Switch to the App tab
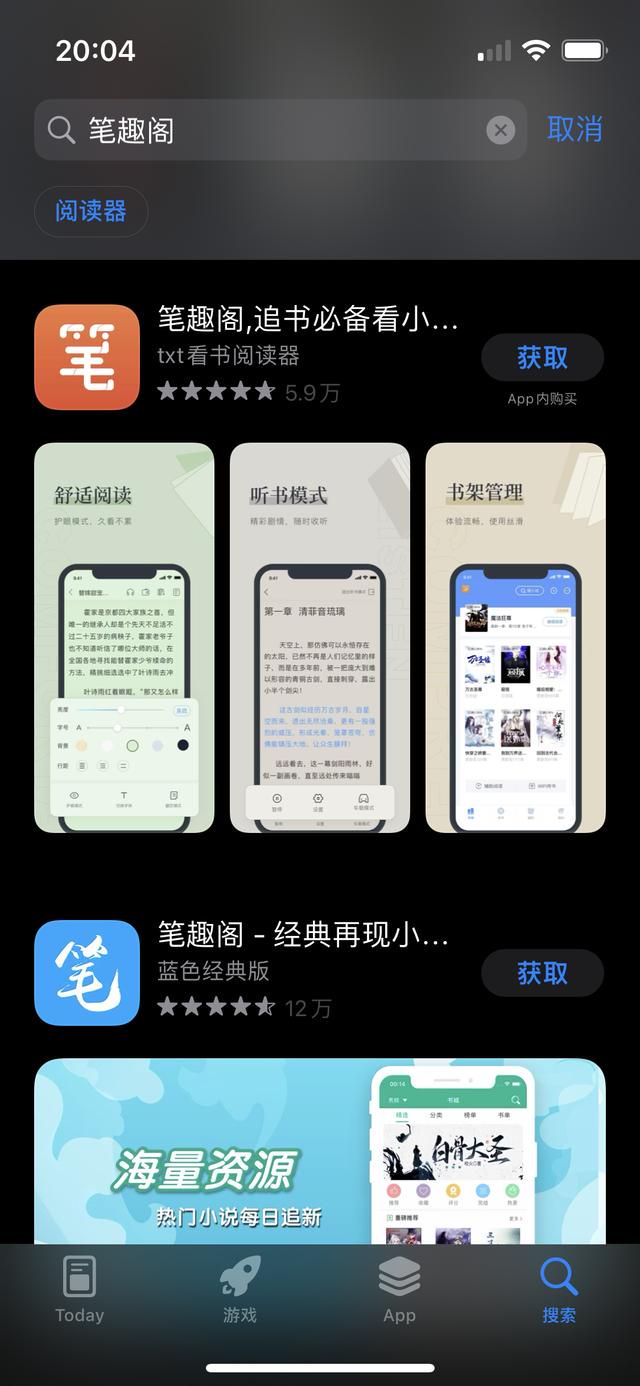 point(399,1290)
